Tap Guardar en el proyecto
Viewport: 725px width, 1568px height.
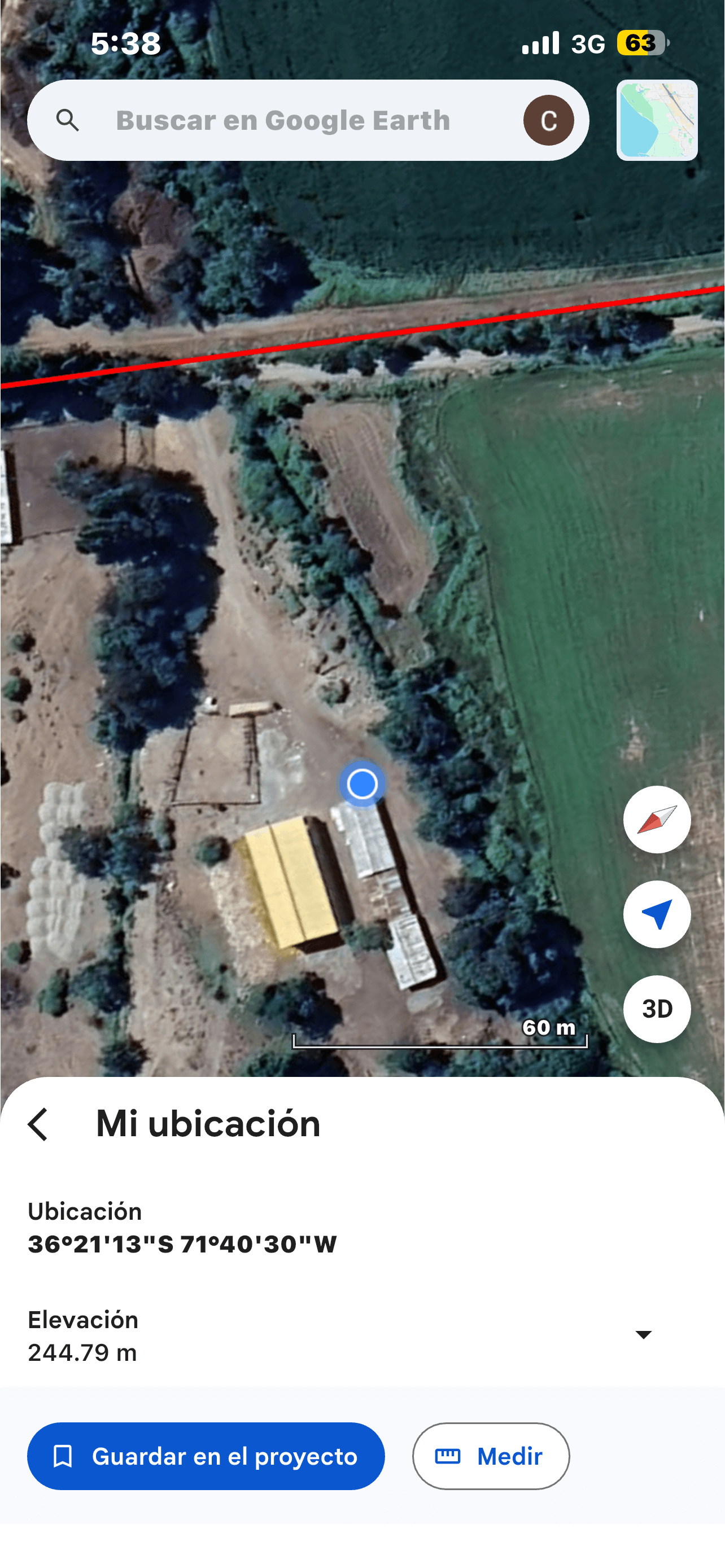(206, 1456)
